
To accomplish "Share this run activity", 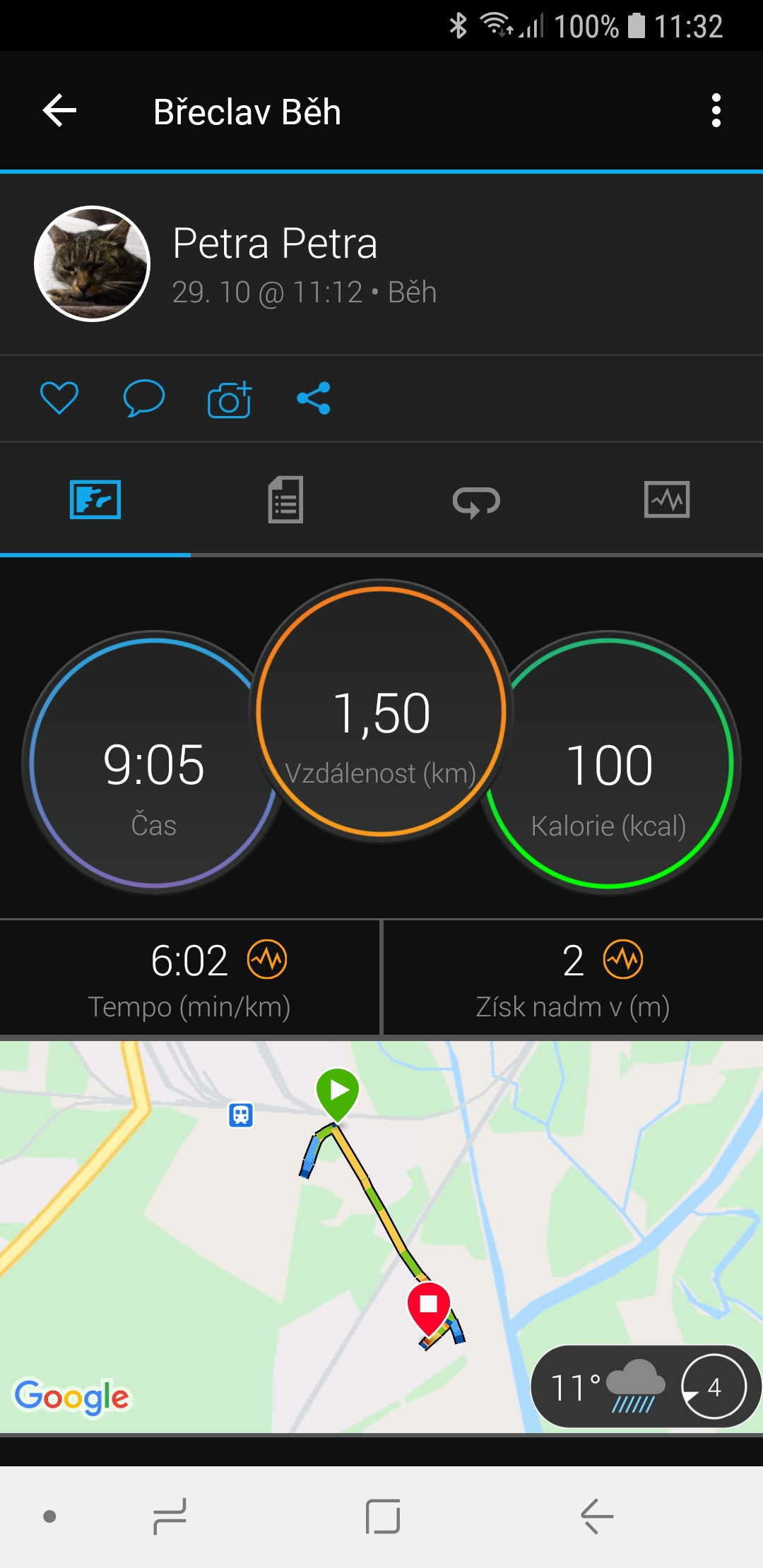I will pyautogui.click(x=314, y=398).
